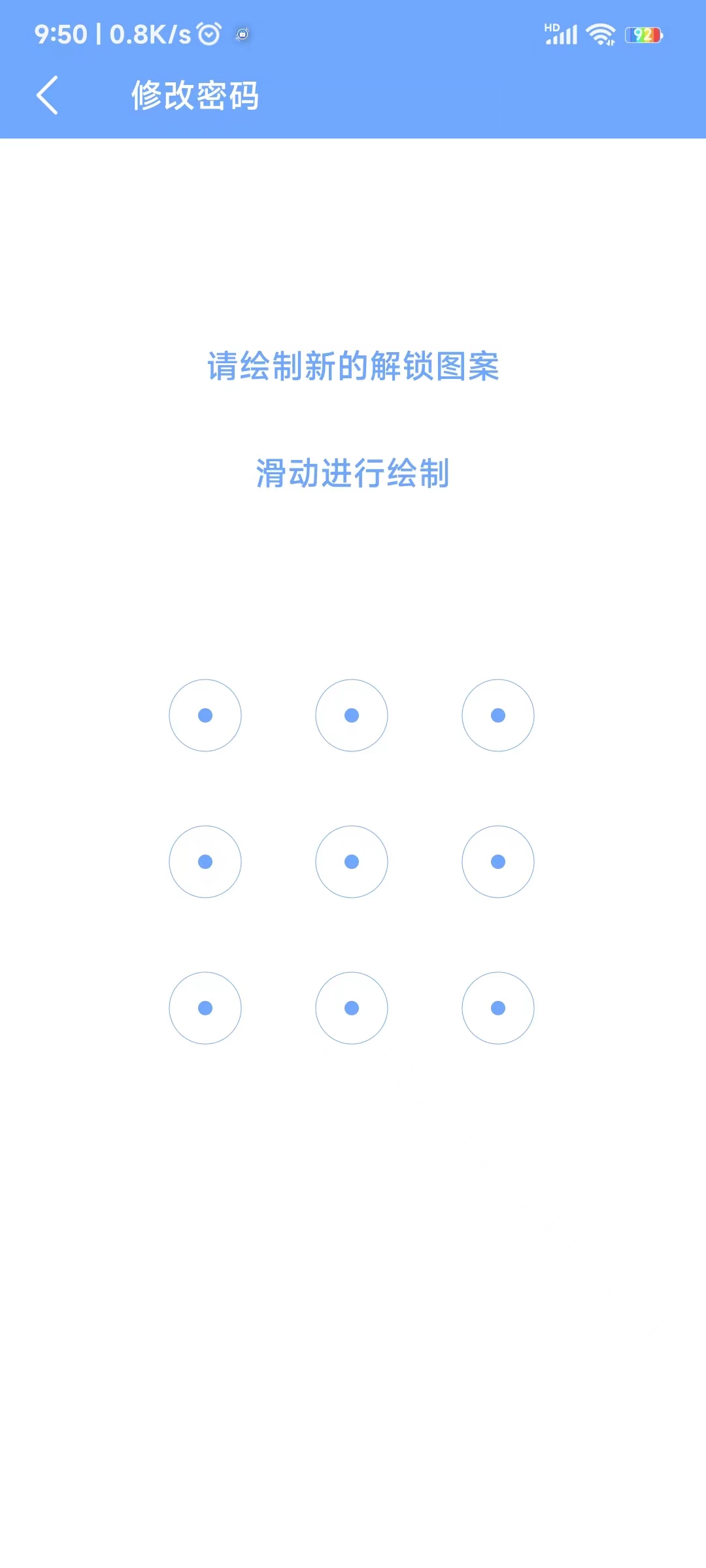Tap the bottom-left pattern dot
This screenshot has height=1568, width=706.
pos(205,1007)
